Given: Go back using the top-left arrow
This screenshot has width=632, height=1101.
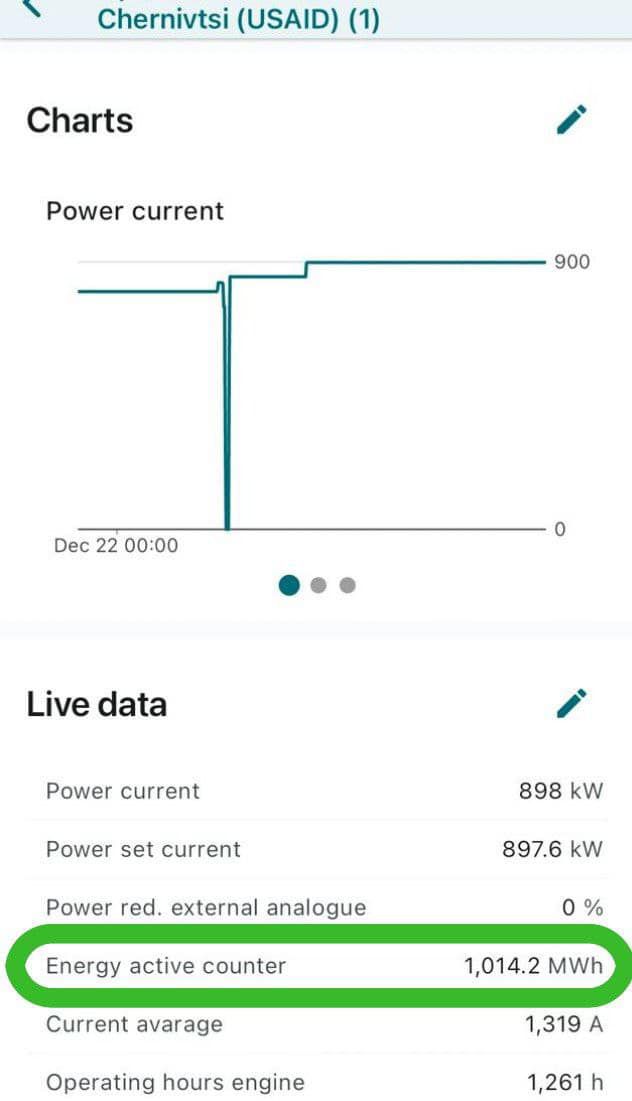Looking at the screenshot, I should [x=33, y=8].
